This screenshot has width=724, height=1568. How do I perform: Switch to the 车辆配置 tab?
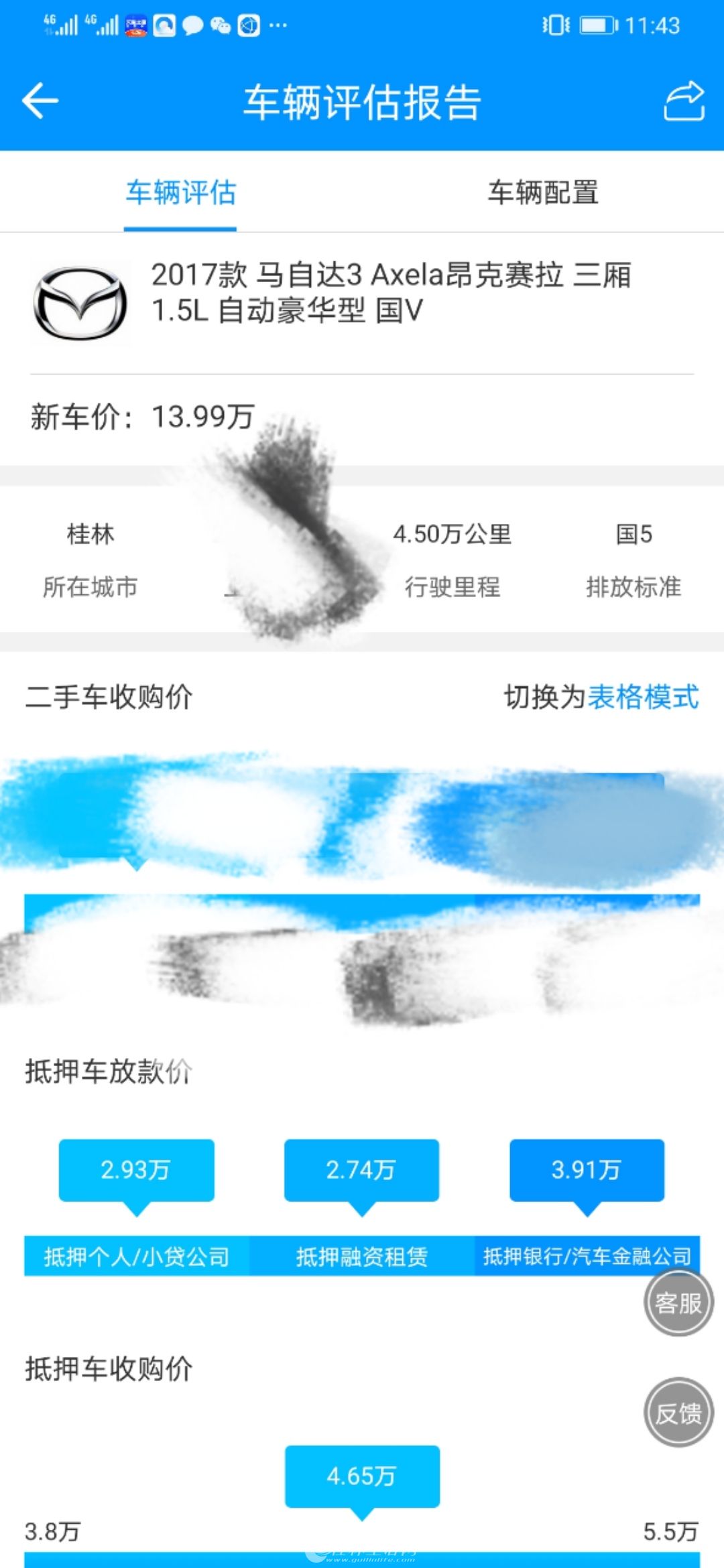pos(542,193)
